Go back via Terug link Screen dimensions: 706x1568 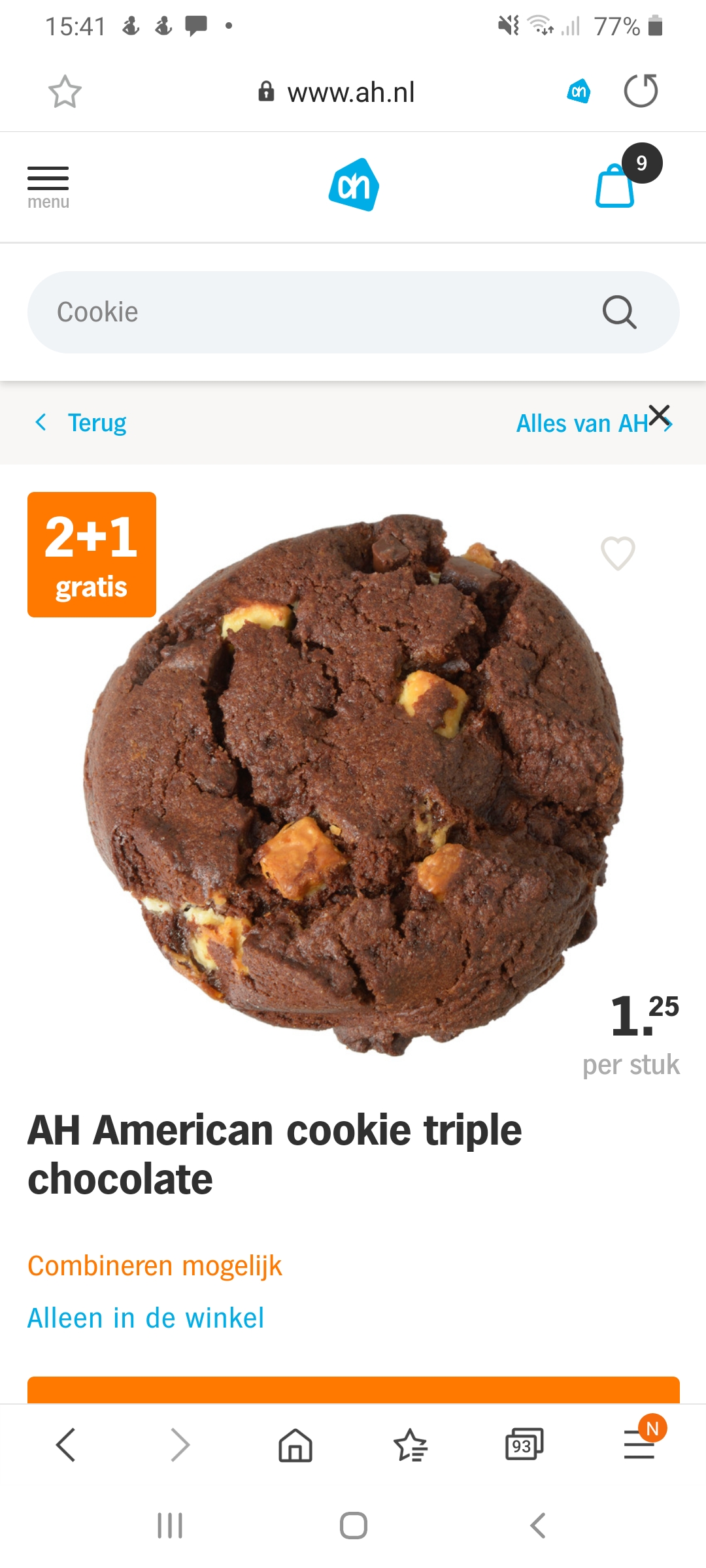[82, 423]
